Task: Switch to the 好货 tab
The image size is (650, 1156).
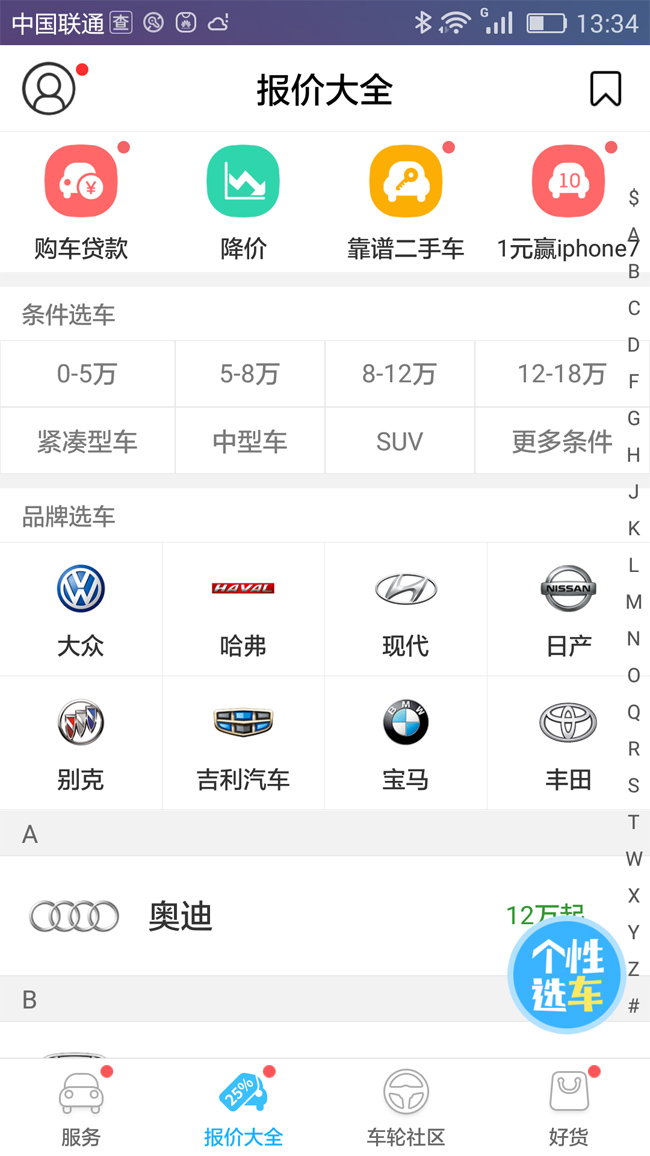Action: 568,1107
